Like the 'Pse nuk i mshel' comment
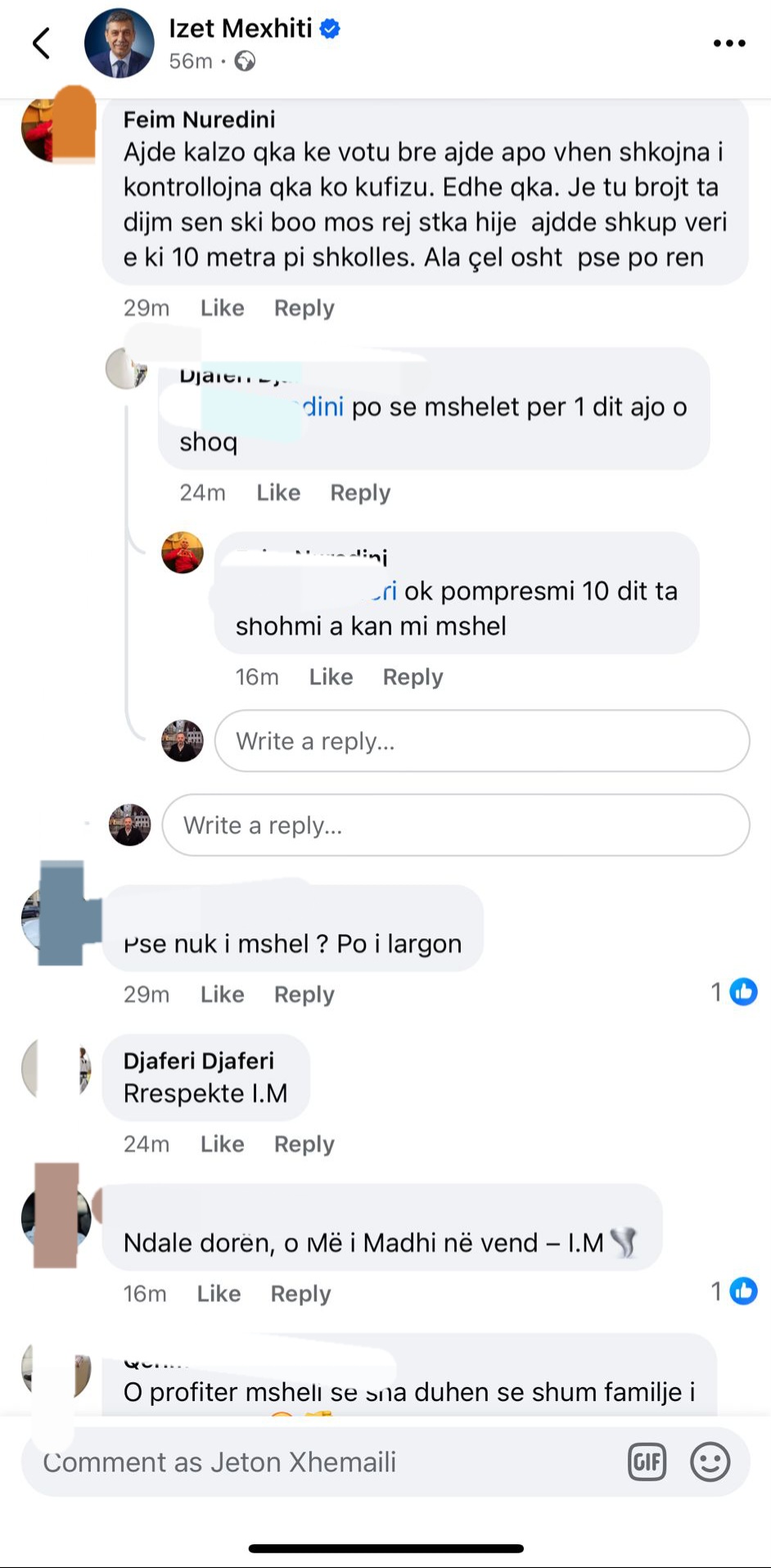This screenshot has width=771, height=1568. point(222,994)
